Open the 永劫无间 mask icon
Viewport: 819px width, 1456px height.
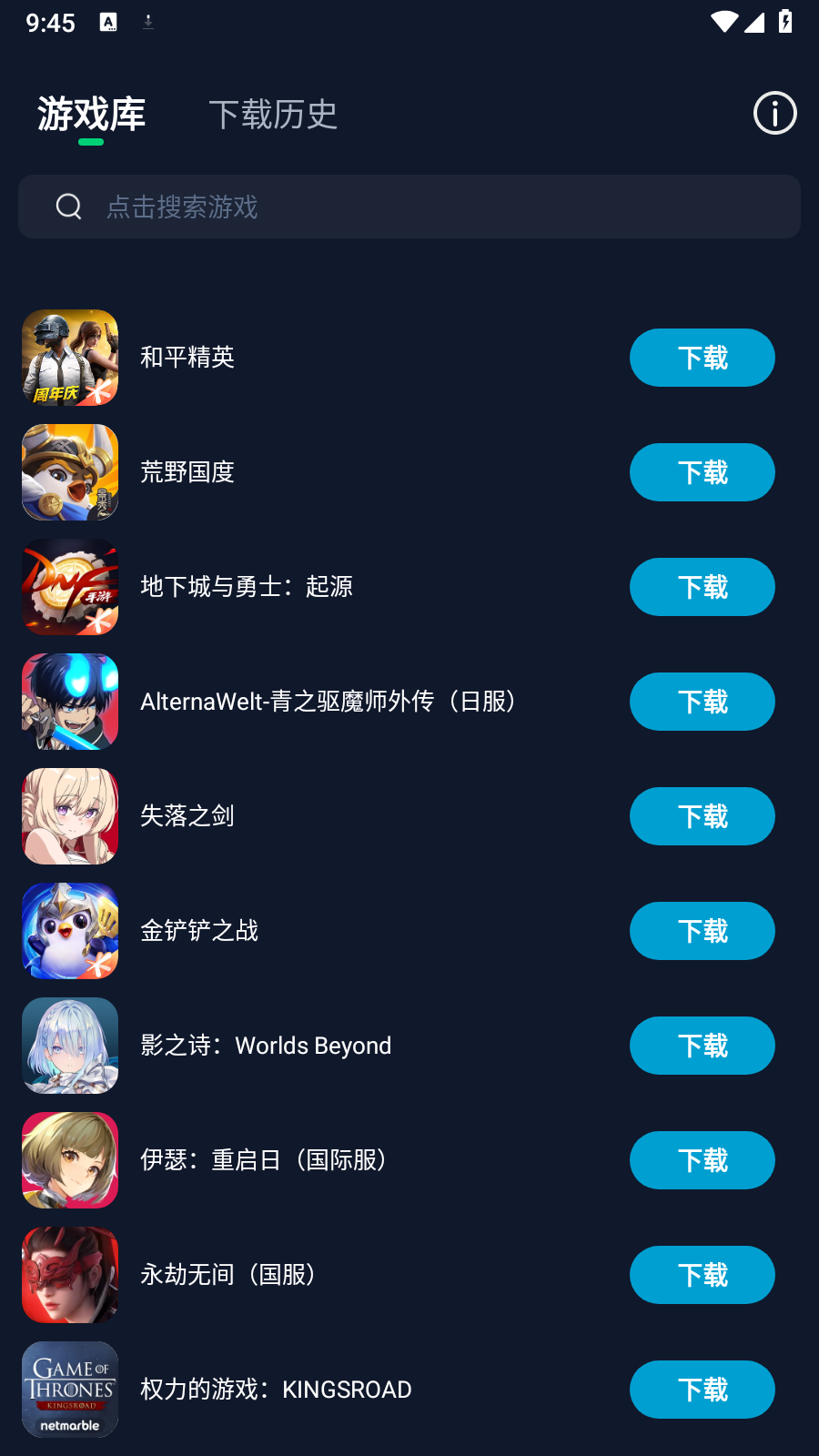[x=70, y=1275]
